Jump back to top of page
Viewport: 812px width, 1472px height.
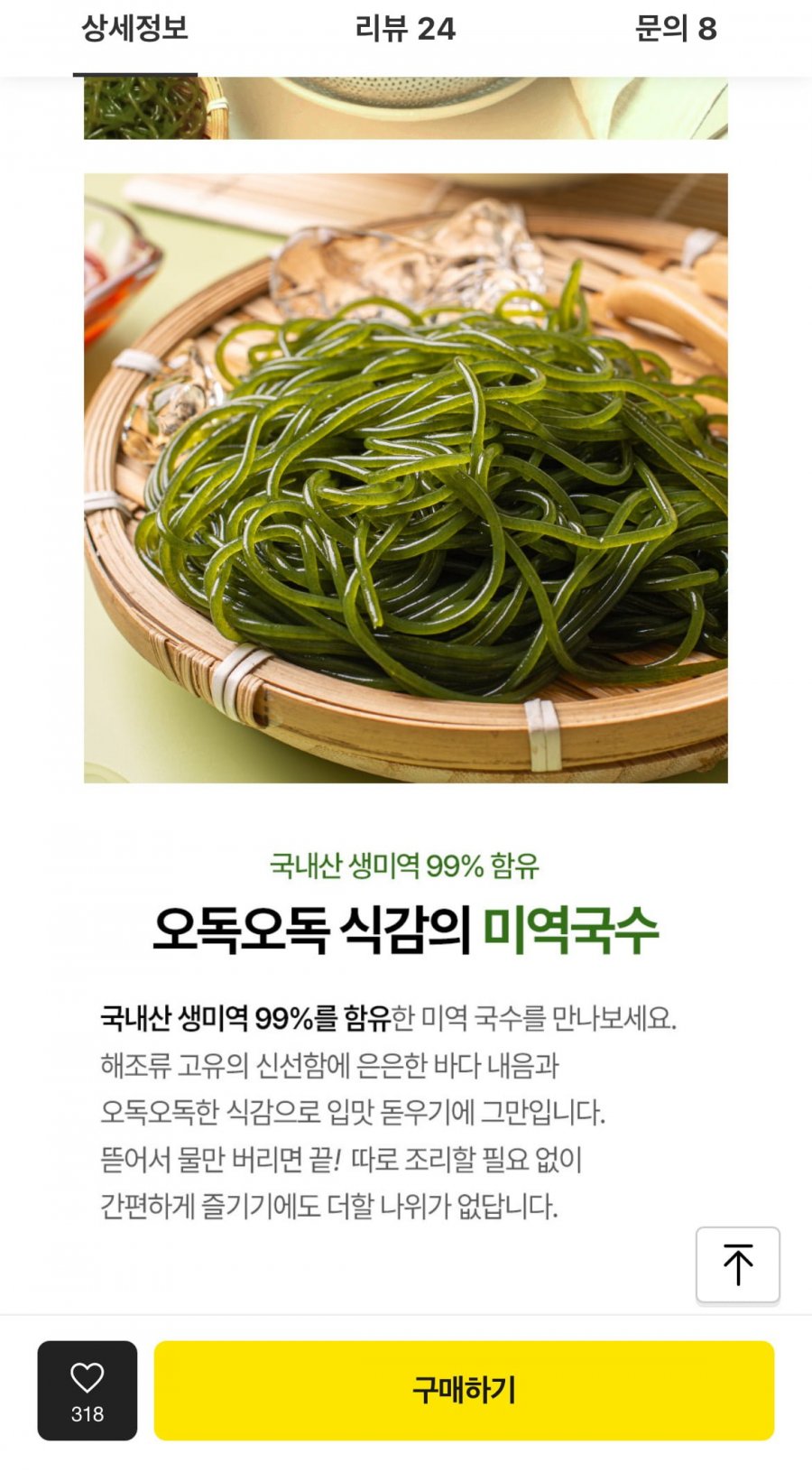737,1264
